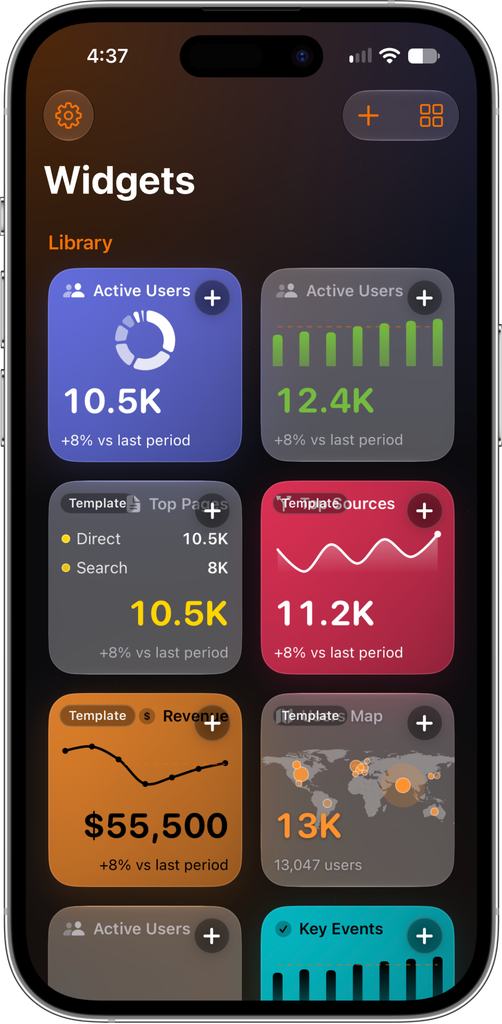
Task: Add the map widget showing 13K
Action: point(425,723)
